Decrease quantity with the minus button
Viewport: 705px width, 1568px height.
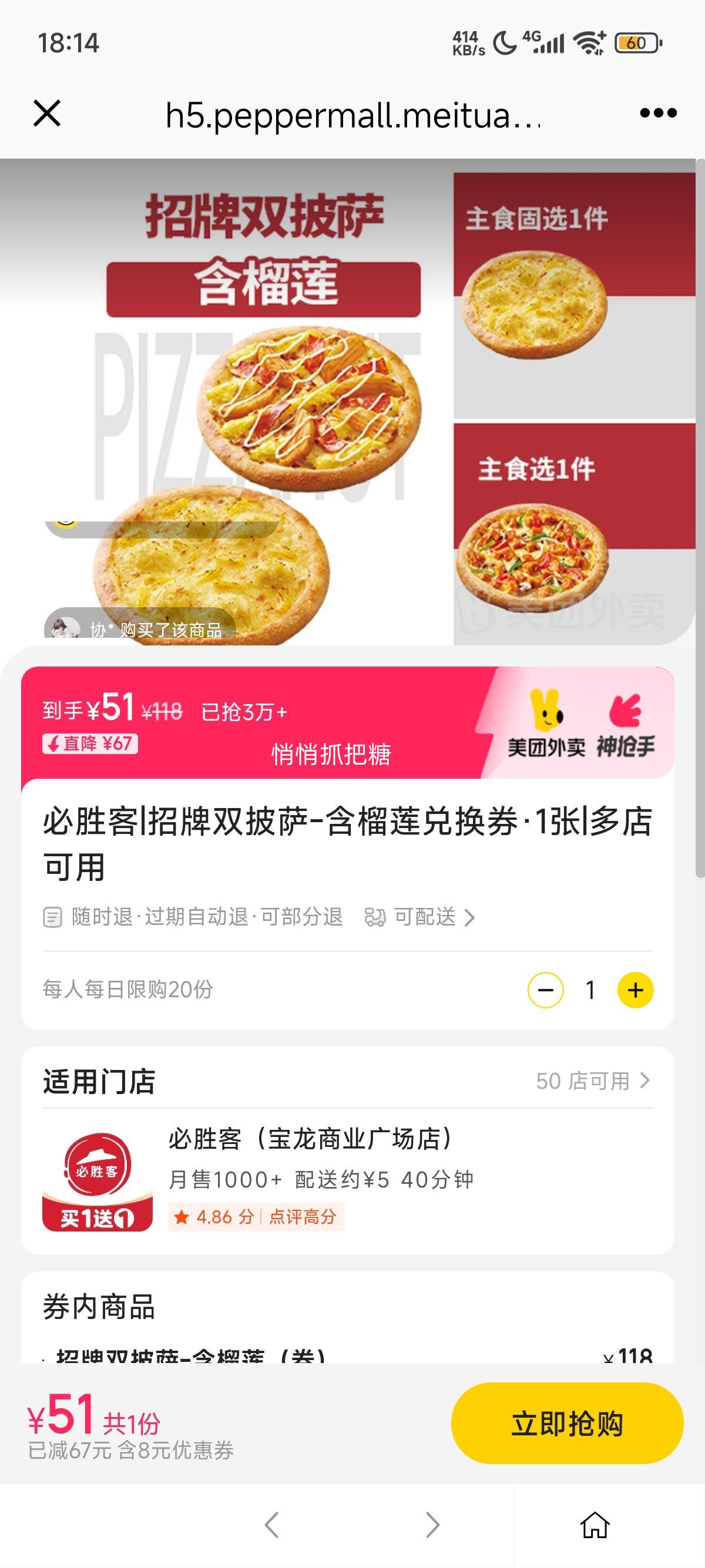tap(548, 990)
